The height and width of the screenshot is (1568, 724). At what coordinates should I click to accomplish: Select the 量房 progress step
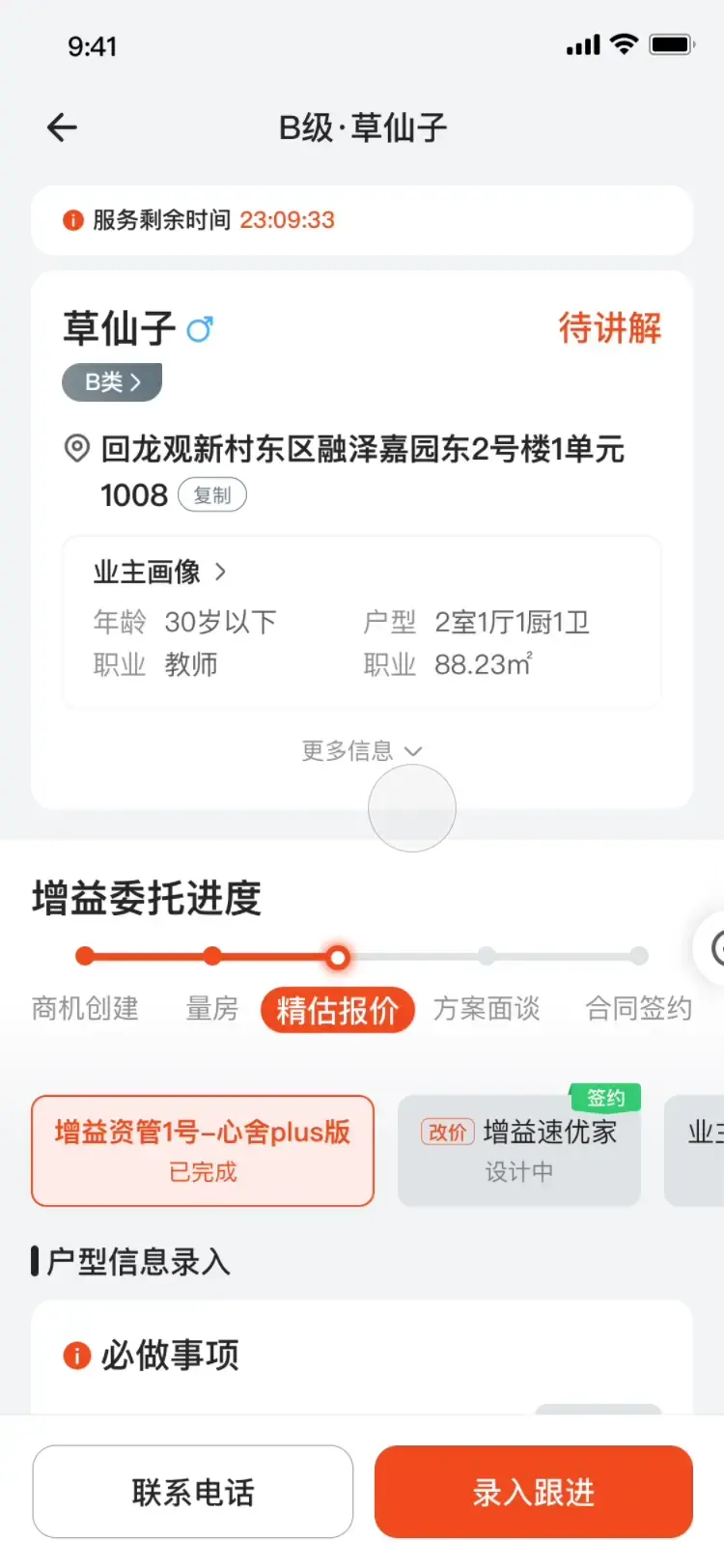click(211, 1009)
